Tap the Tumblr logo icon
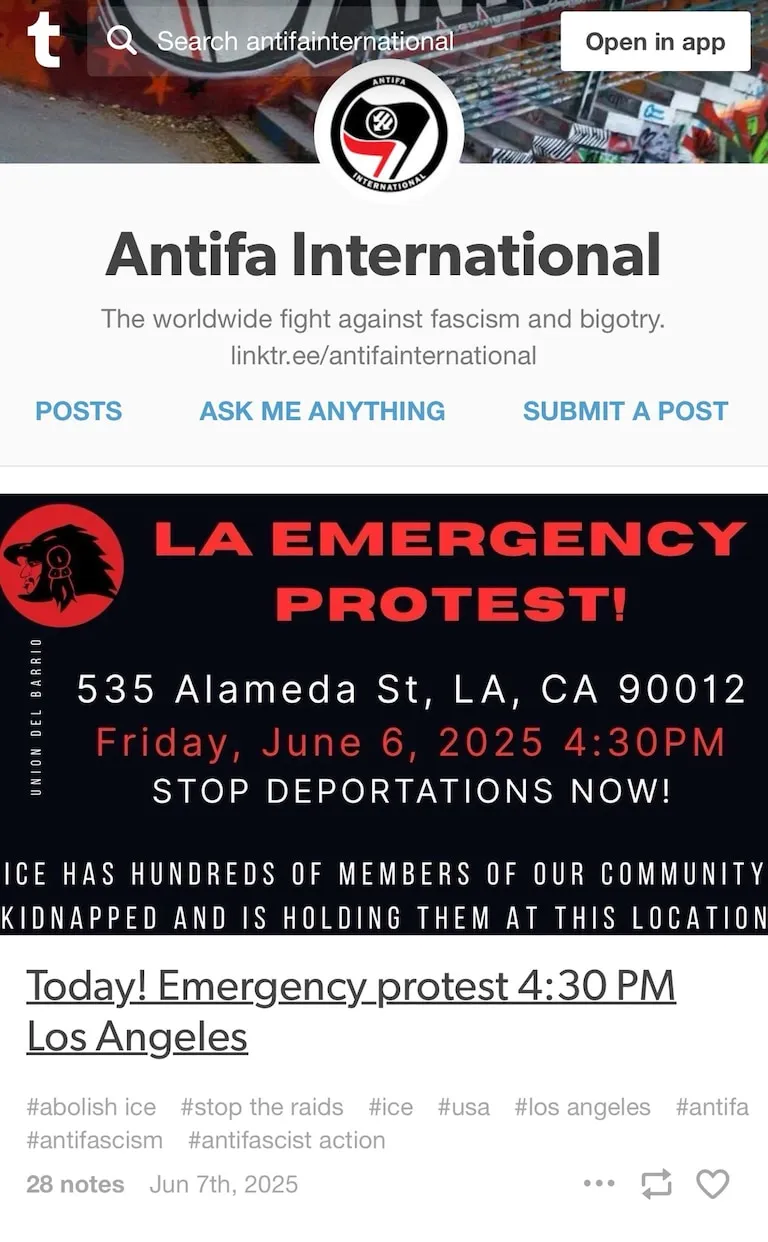 43,41
